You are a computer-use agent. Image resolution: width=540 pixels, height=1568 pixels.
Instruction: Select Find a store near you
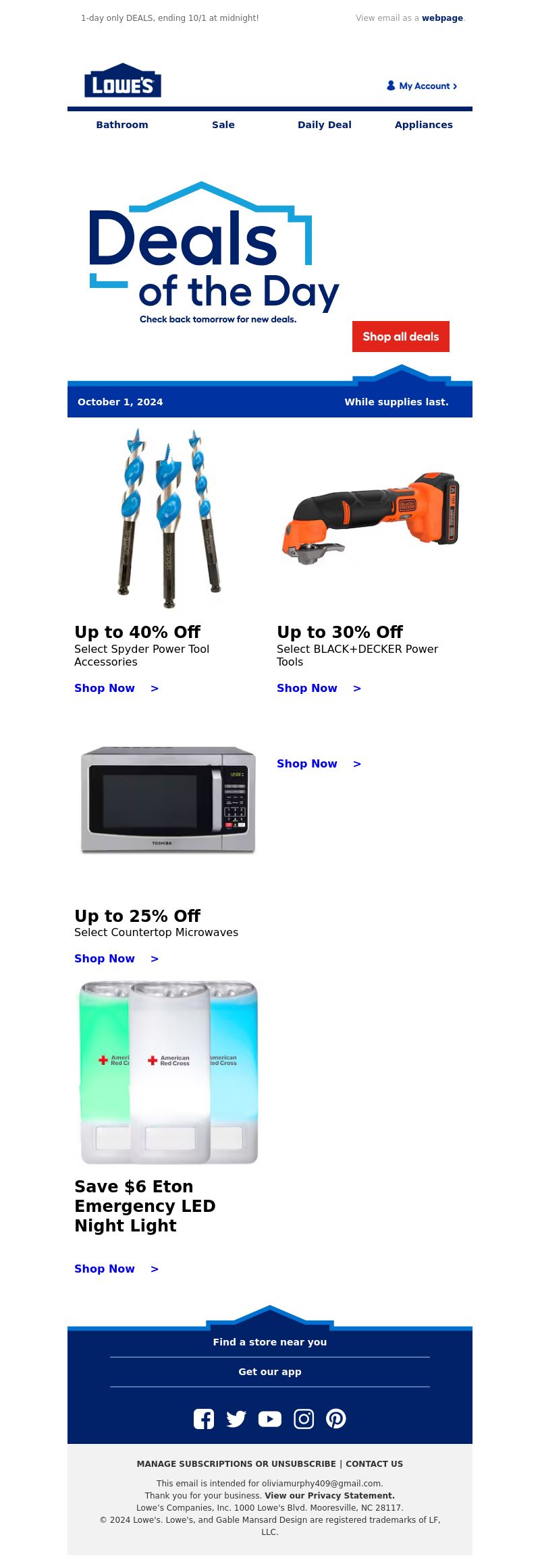270,1342
